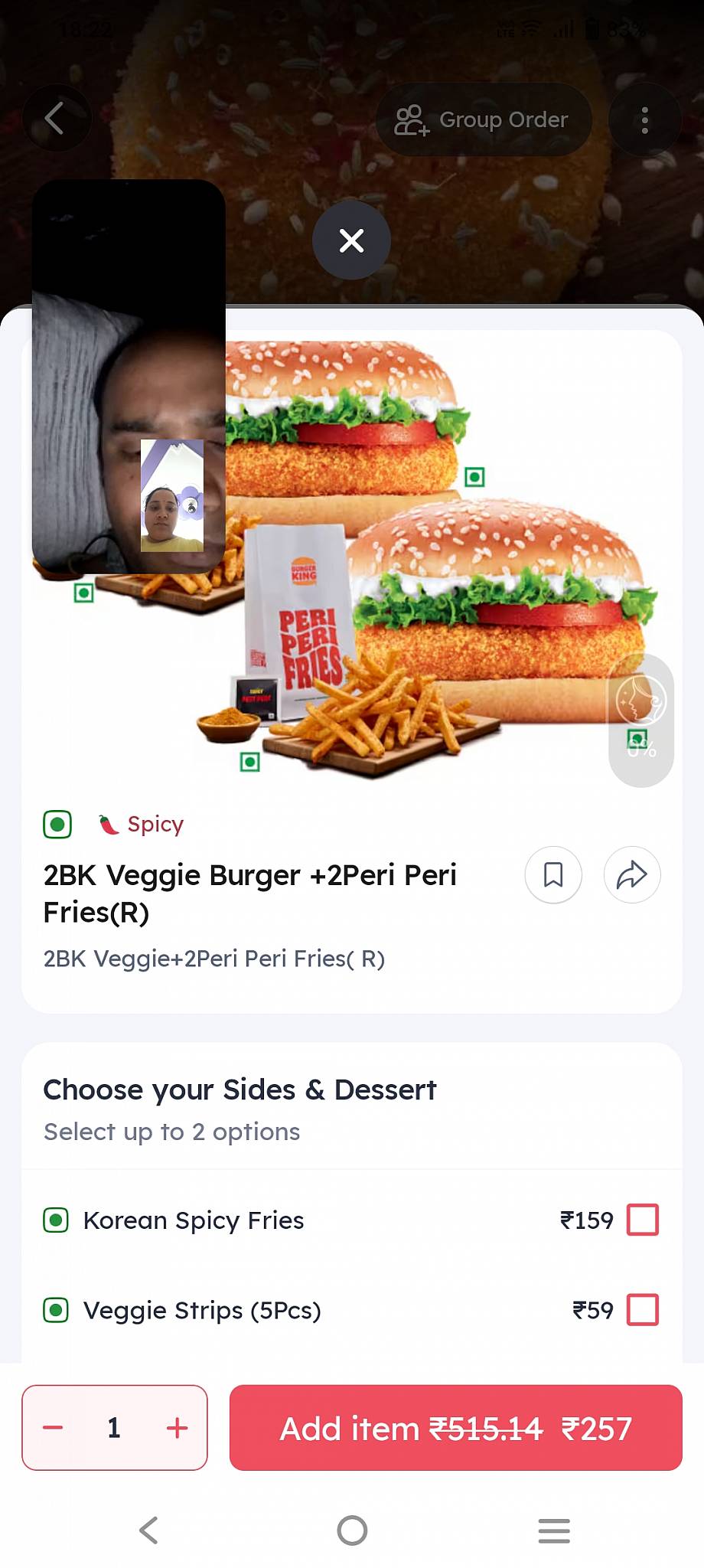Open Group Order
This screenshot has width=704, height=1568.
click(482, 119)
